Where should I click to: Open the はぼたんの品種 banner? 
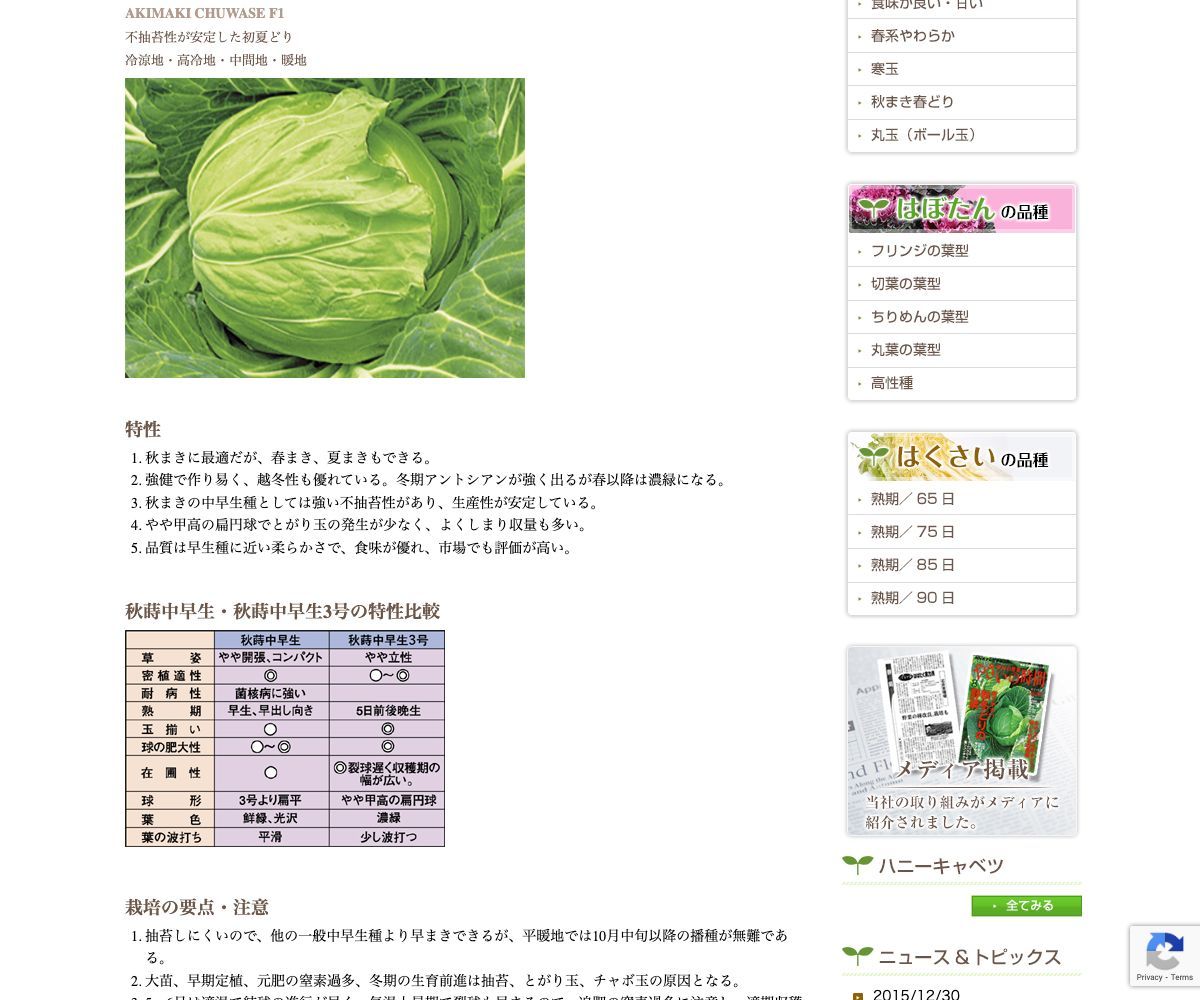point(961,209)
